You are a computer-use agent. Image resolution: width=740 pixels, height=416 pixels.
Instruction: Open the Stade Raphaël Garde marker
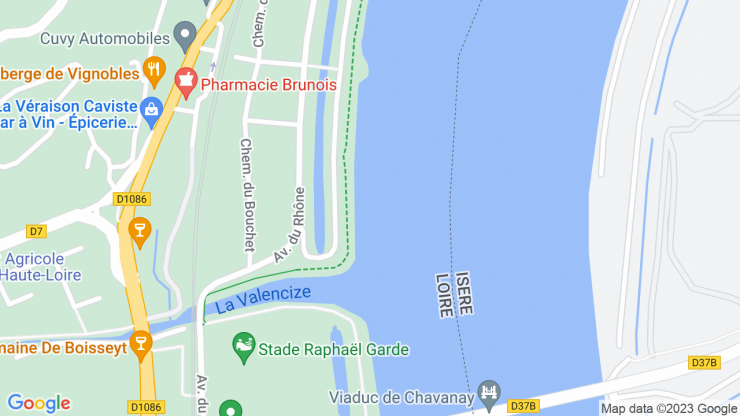point(243,348)
